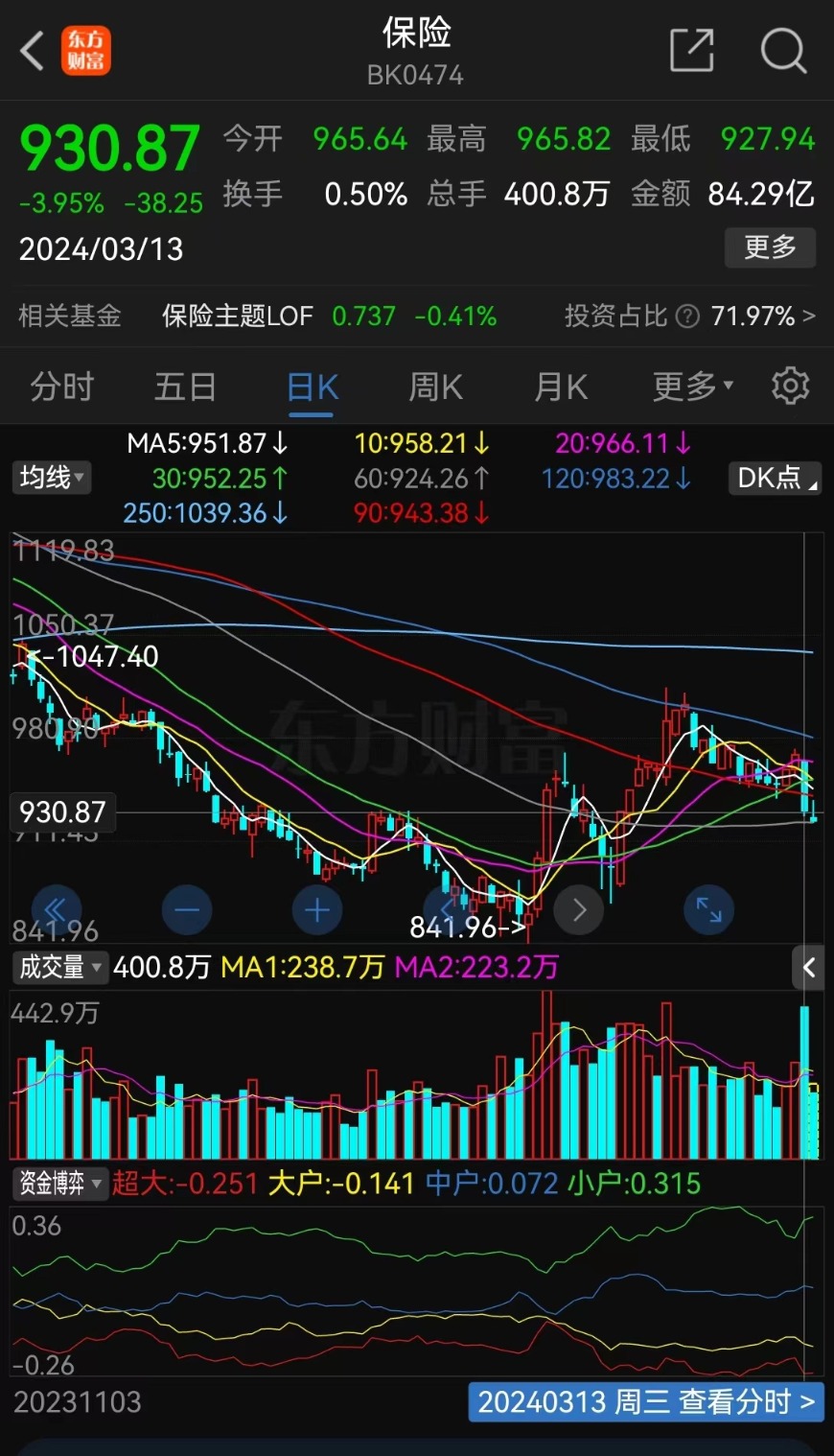Viewport: 834px width, 1456px height.
Task: Share the 保险 sector page
Action: click(x=691, y=50)
